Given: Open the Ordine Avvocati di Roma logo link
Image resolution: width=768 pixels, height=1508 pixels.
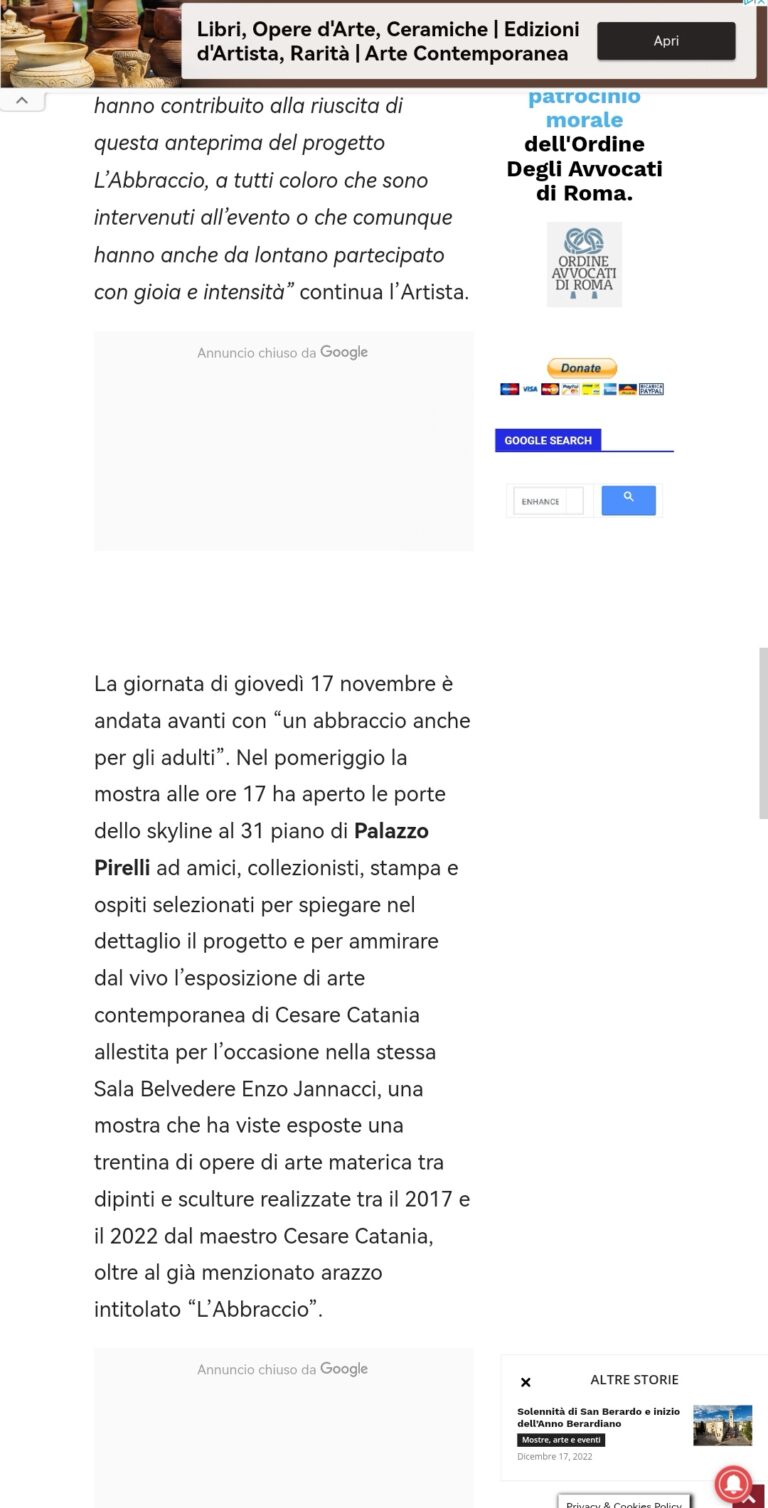Looking at the screenshot, I should pyautogui.click(x=584, y=264).
